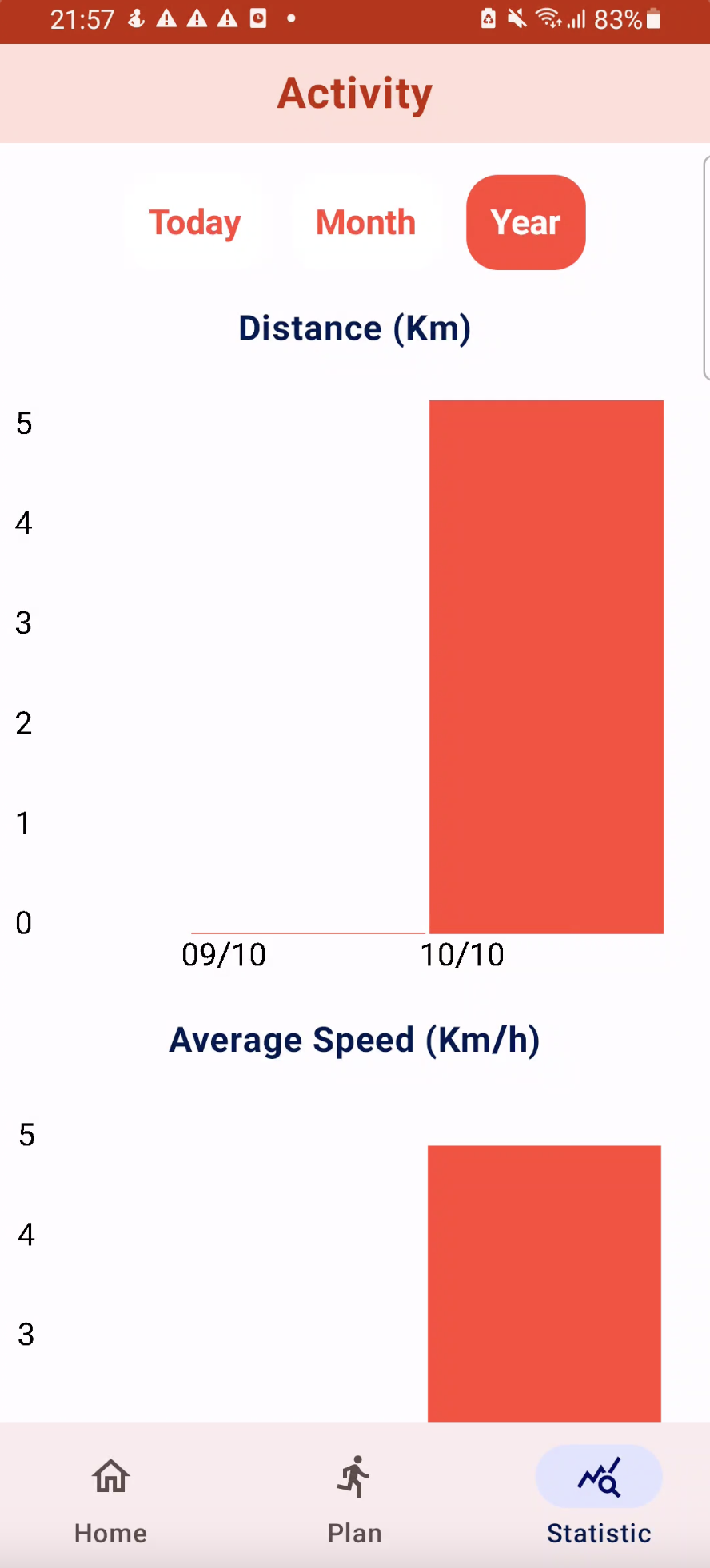The image size is (710, 1568).
Task: Click the 10/10 distance bar
Action: coord(546,663)
